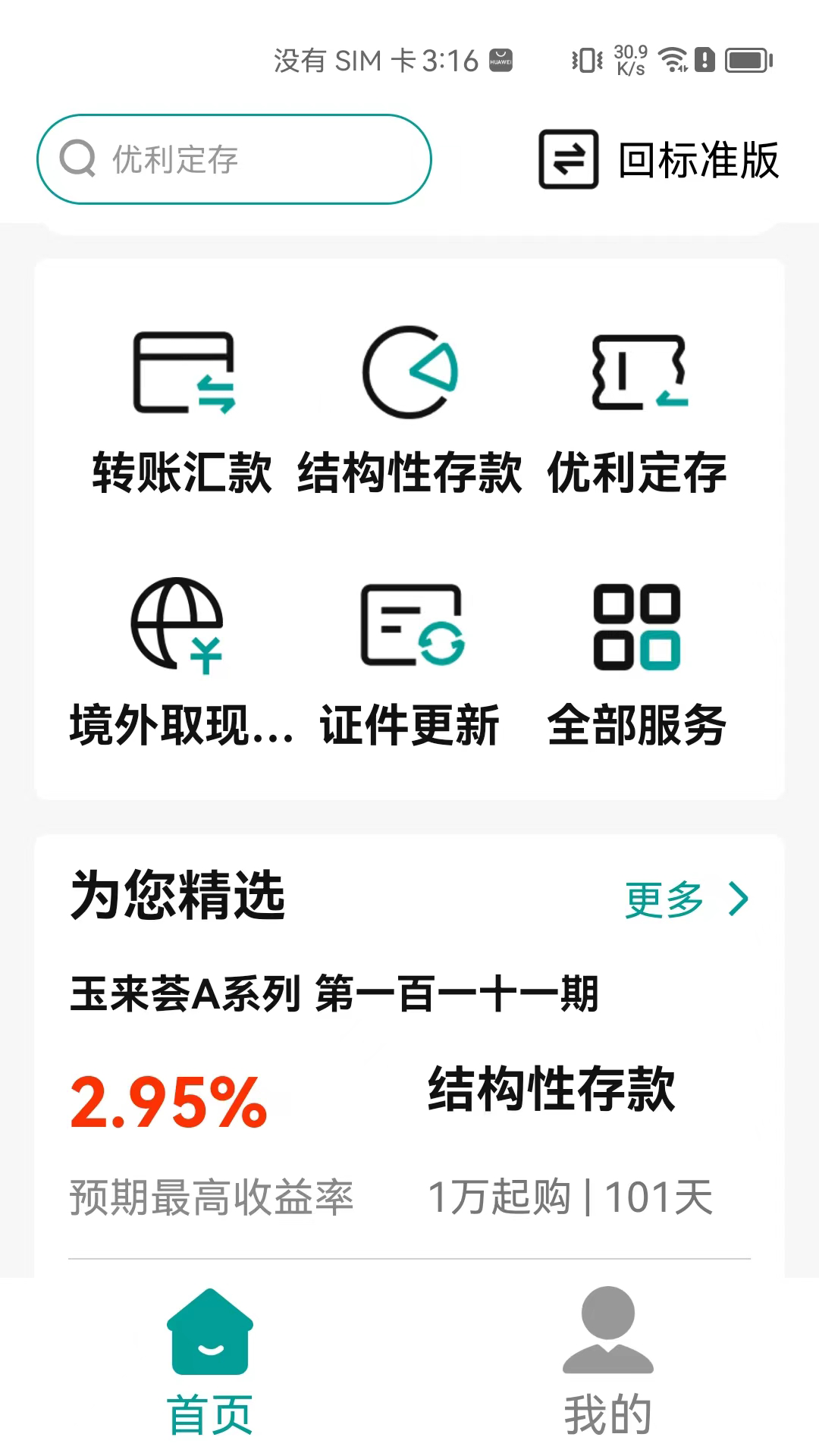Tap 更多 to see more picks

(686, 900)
